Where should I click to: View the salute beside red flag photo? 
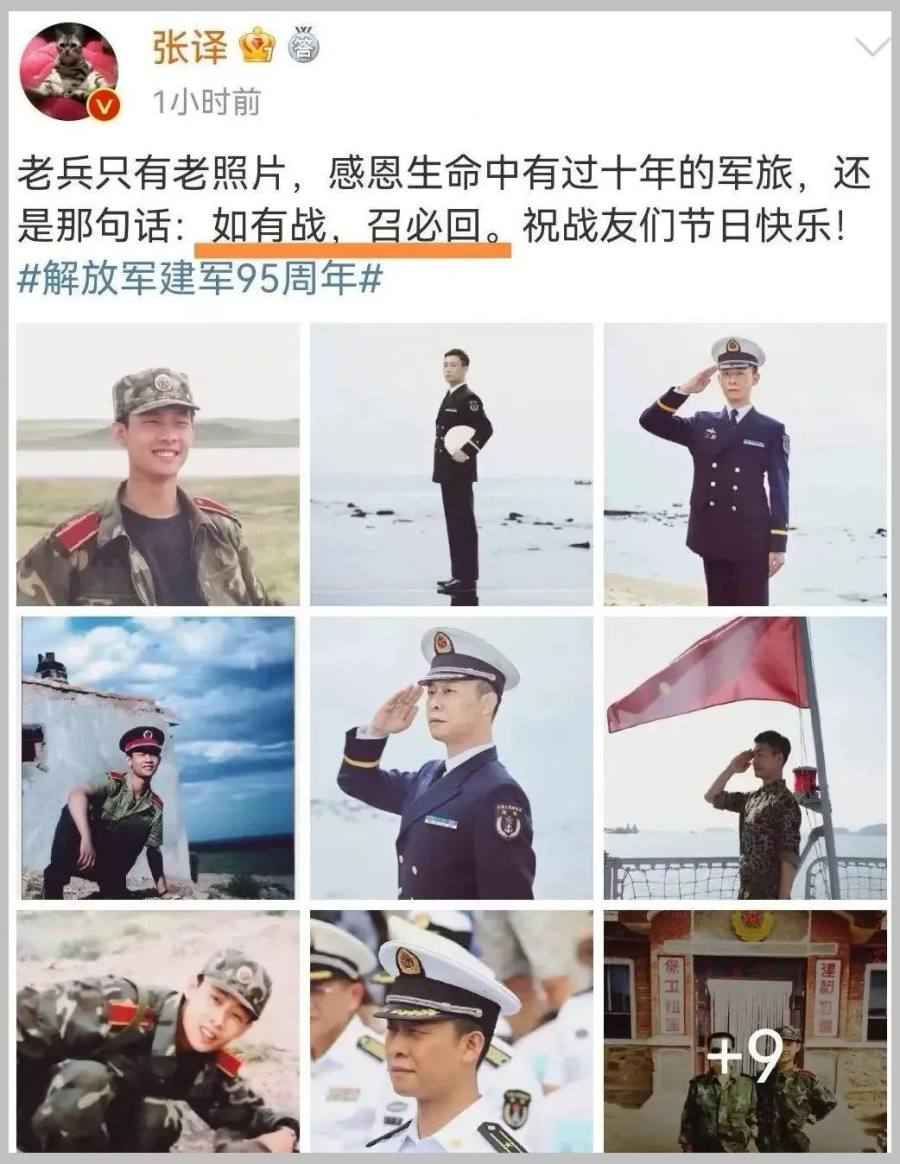(x=745, y=757)
